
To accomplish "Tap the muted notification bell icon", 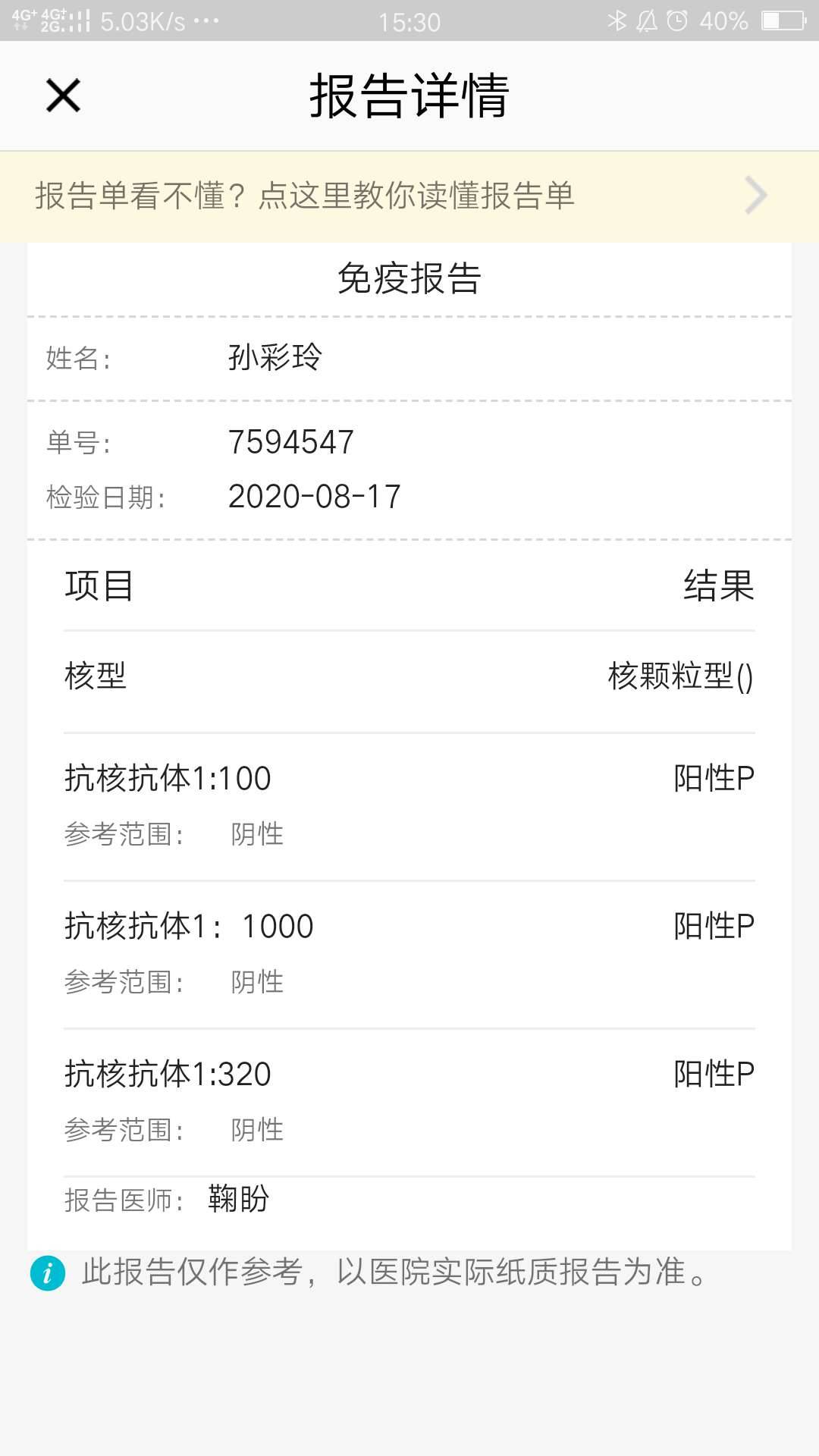I will click(x=646, y=23).
